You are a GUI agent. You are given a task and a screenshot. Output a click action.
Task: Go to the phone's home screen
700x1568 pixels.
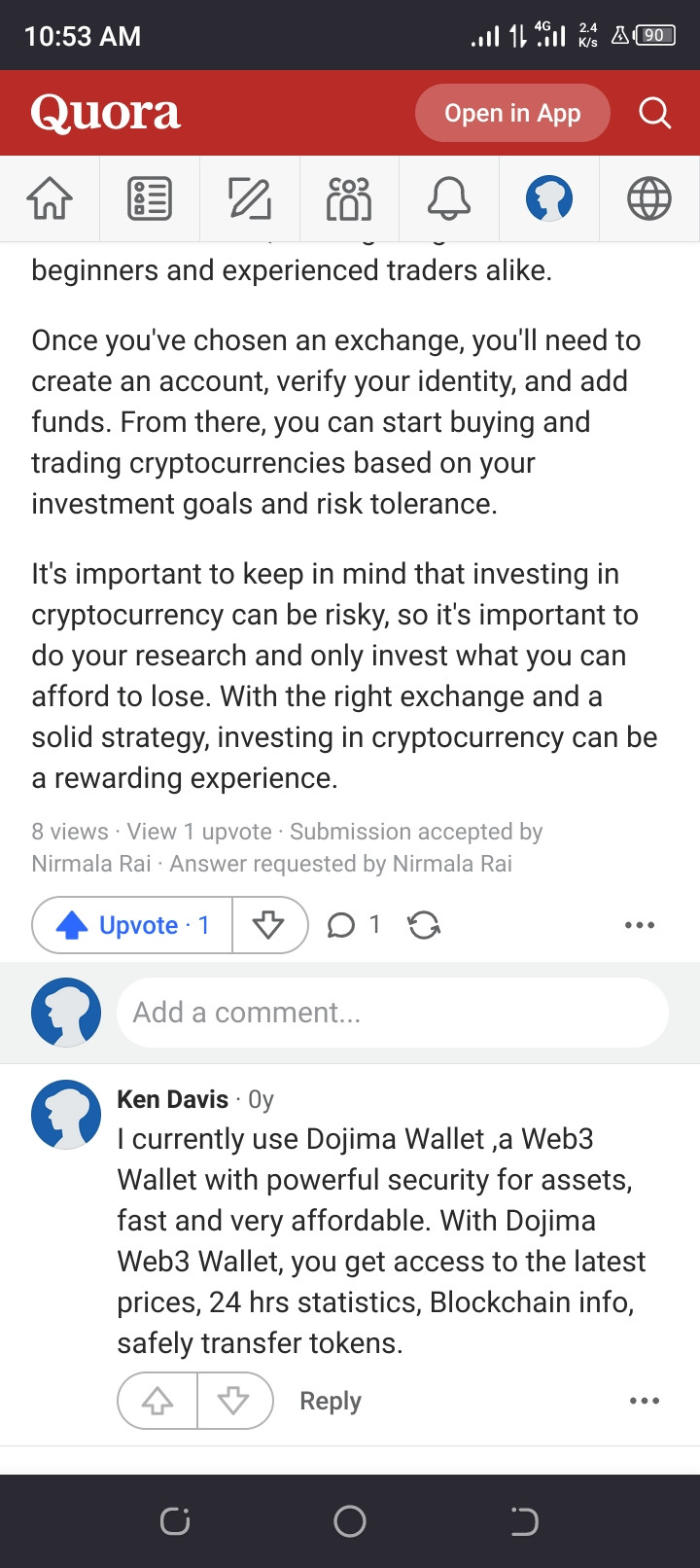350,1520
